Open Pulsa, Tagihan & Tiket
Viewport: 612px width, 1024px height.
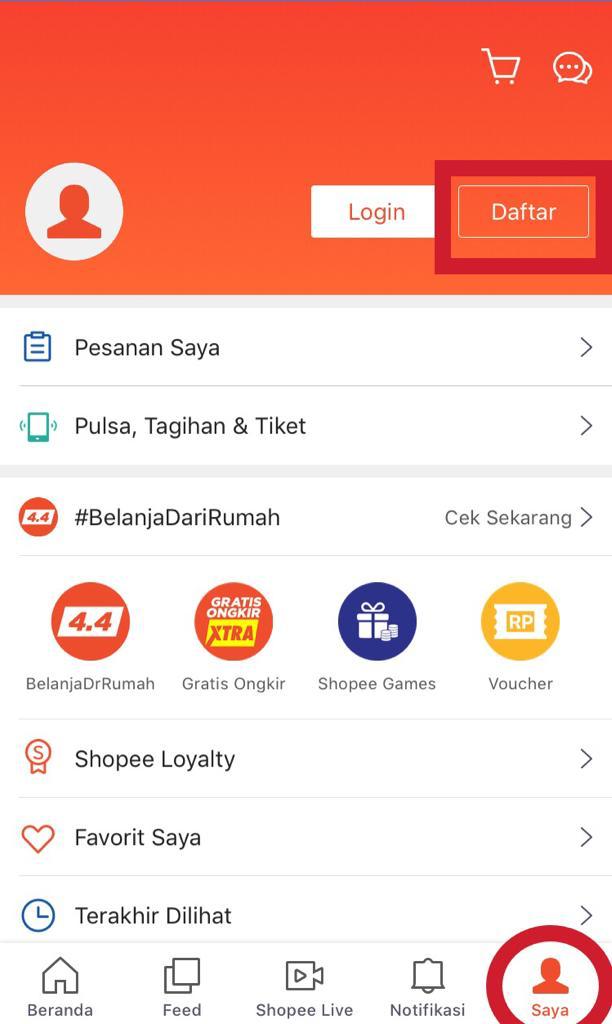coord(306,426)
